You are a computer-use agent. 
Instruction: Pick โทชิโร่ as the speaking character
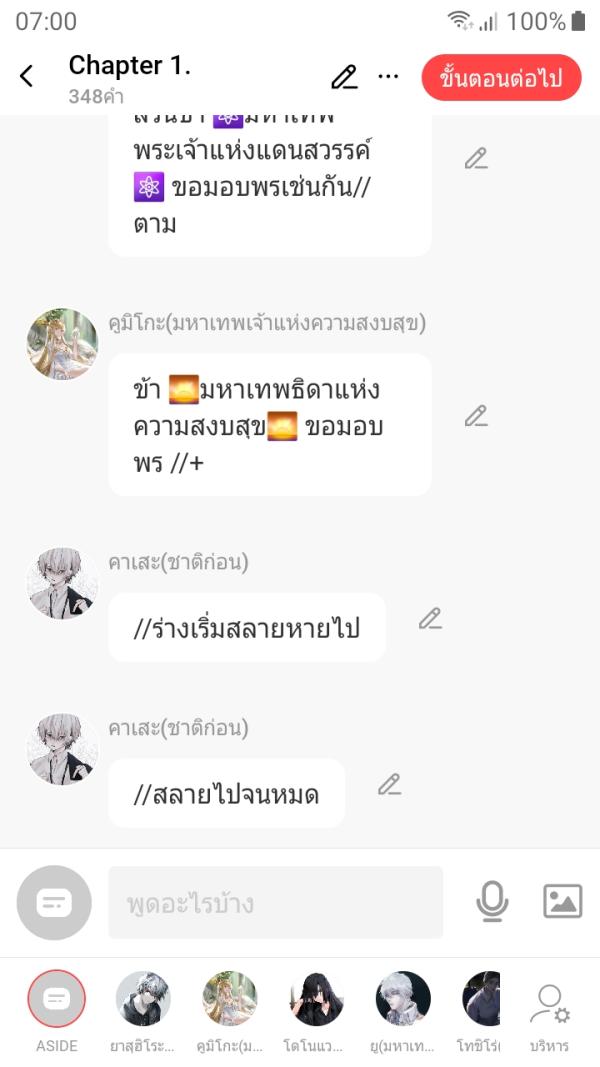pos(481,1008)
